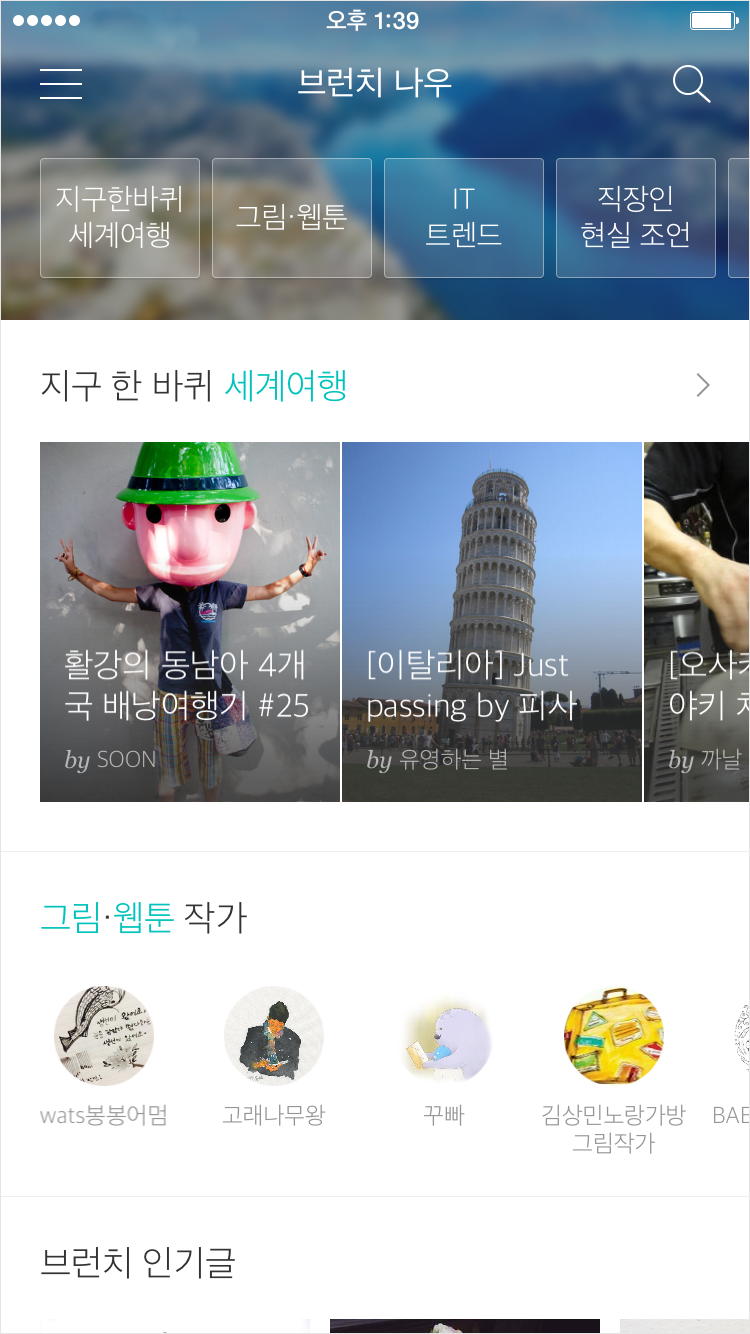The image size is (750, 1334).
Task: Open the [이탈리아] Just passing by 피사 article
Action: (x=491, y=622)
